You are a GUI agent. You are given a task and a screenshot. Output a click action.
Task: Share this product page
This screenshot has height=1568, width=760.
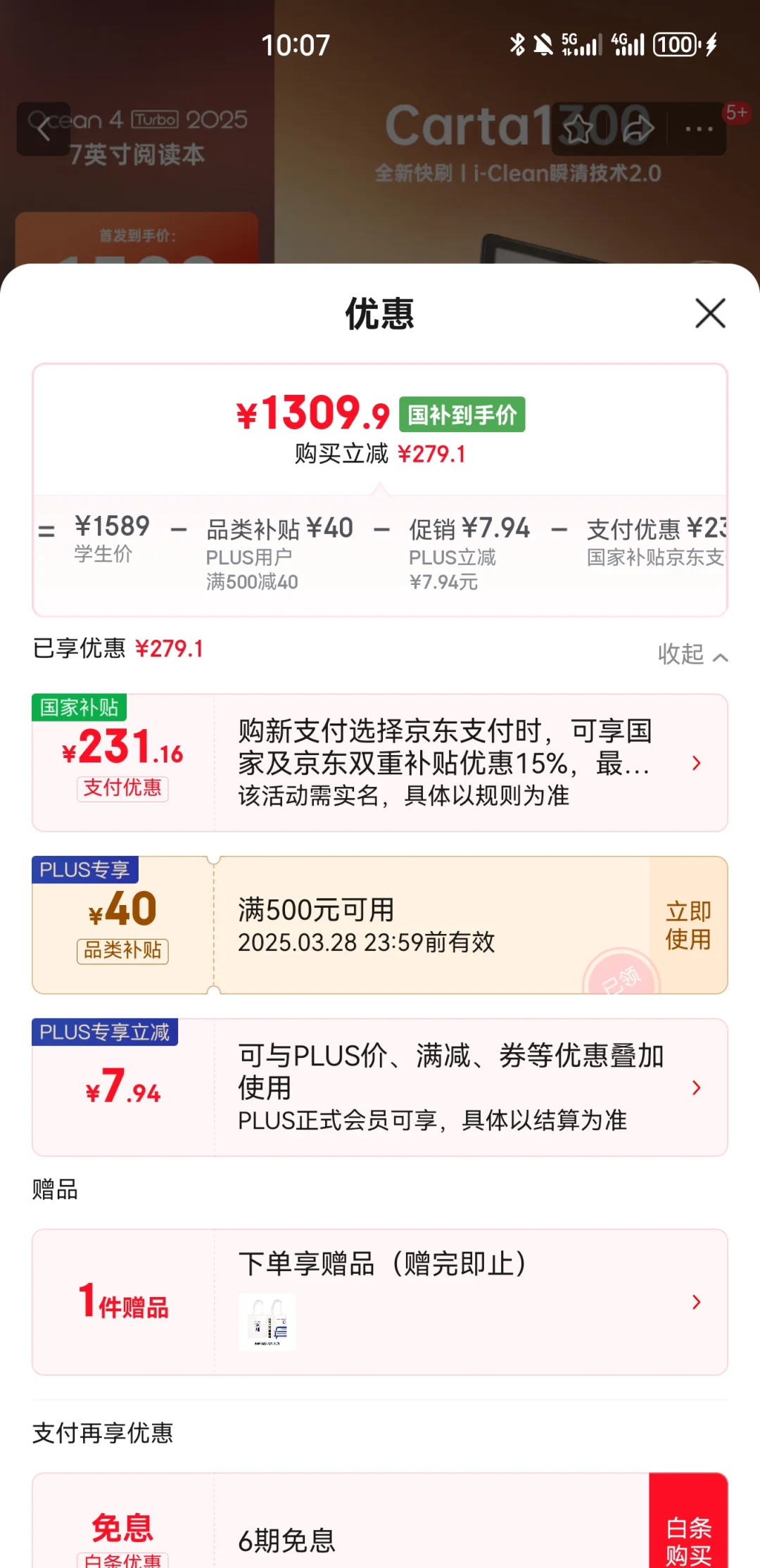coord(638,129)
